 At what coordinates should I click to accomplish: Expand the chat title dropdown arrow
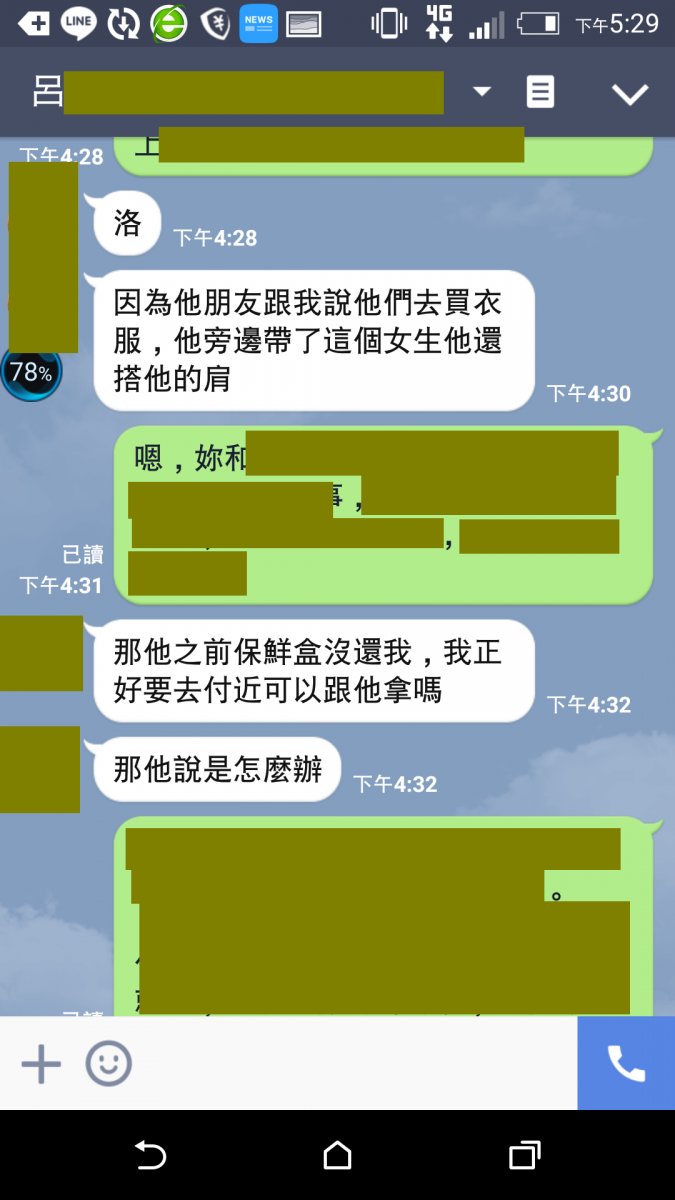click(x=482, y=92)
